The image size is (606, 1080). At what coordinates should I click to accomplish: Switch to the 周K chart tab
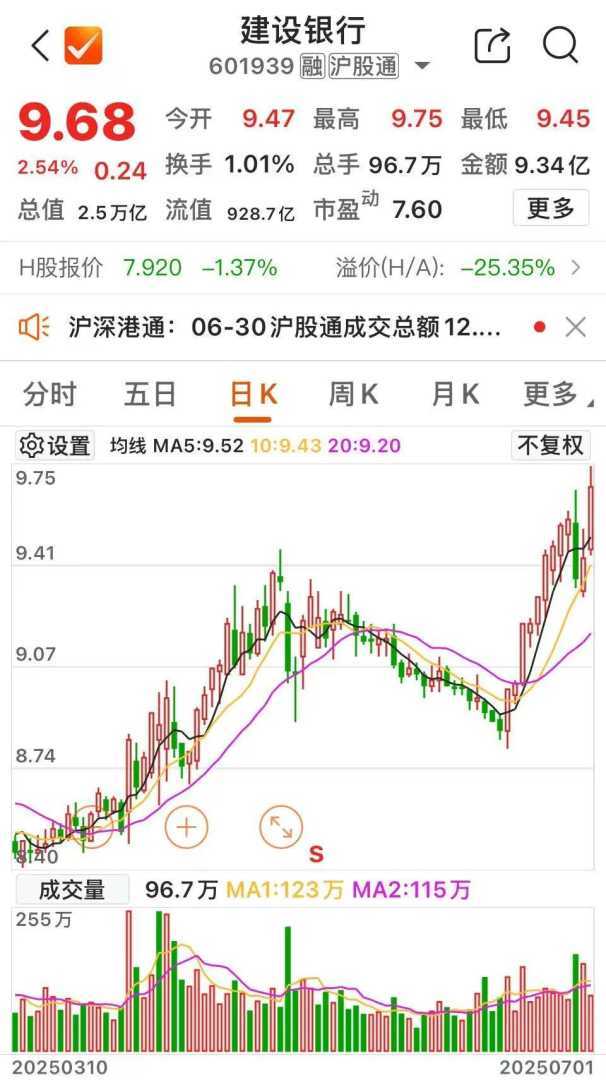coord(353,395)
